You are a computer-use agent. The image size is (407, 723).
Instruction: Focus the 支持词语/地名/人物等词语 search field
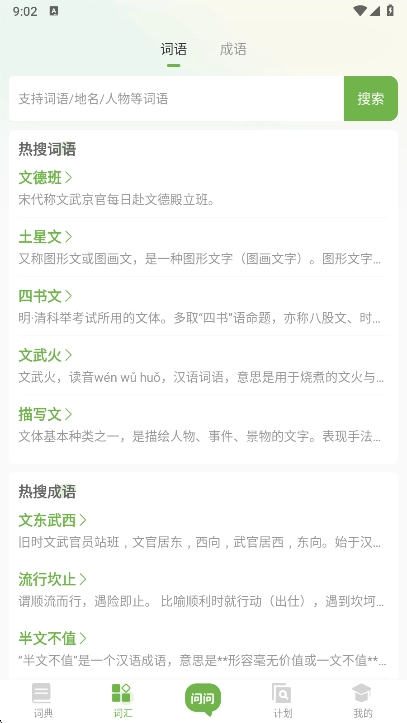[177, 99]
